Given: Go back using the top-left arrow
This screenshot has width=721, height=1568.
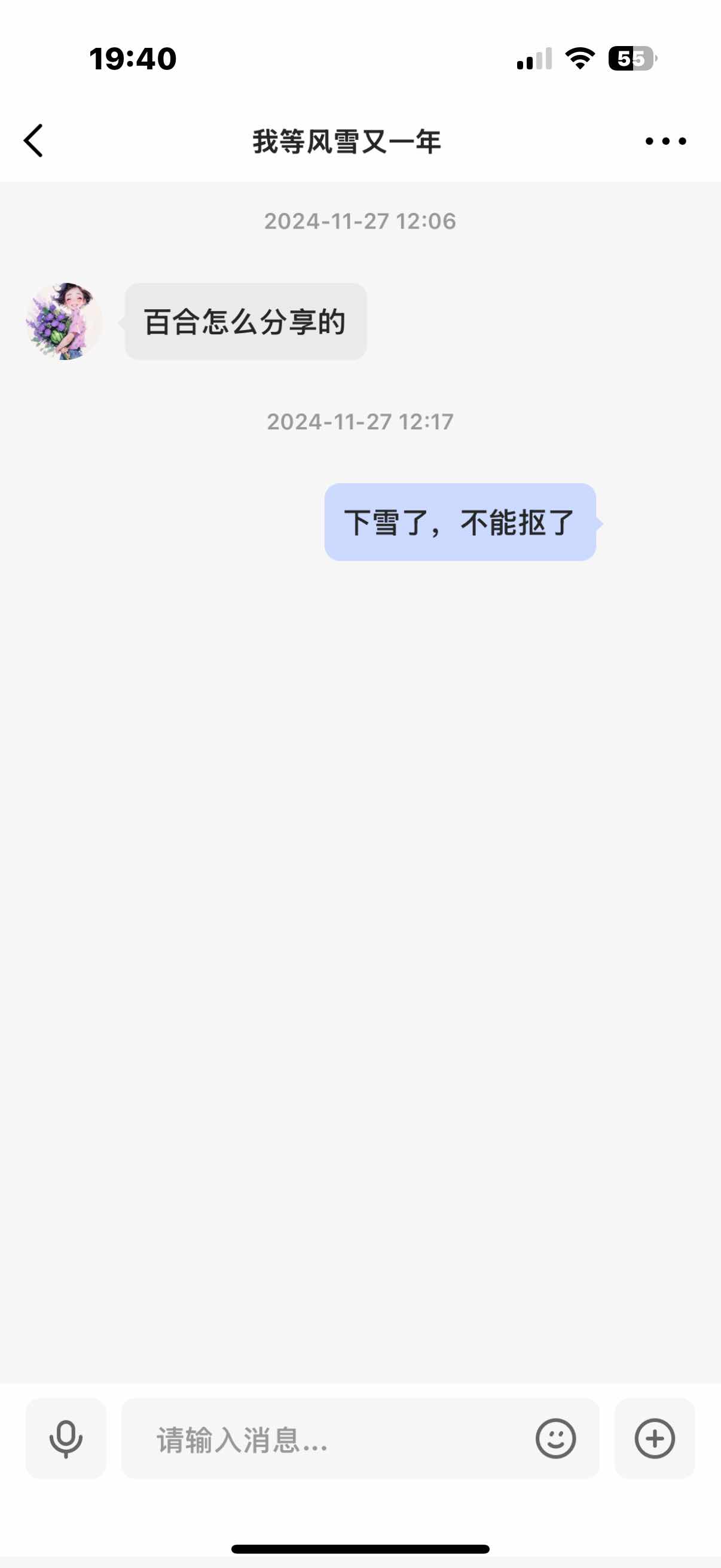Looking at the screenshot, I should click(x=34, y=141).
